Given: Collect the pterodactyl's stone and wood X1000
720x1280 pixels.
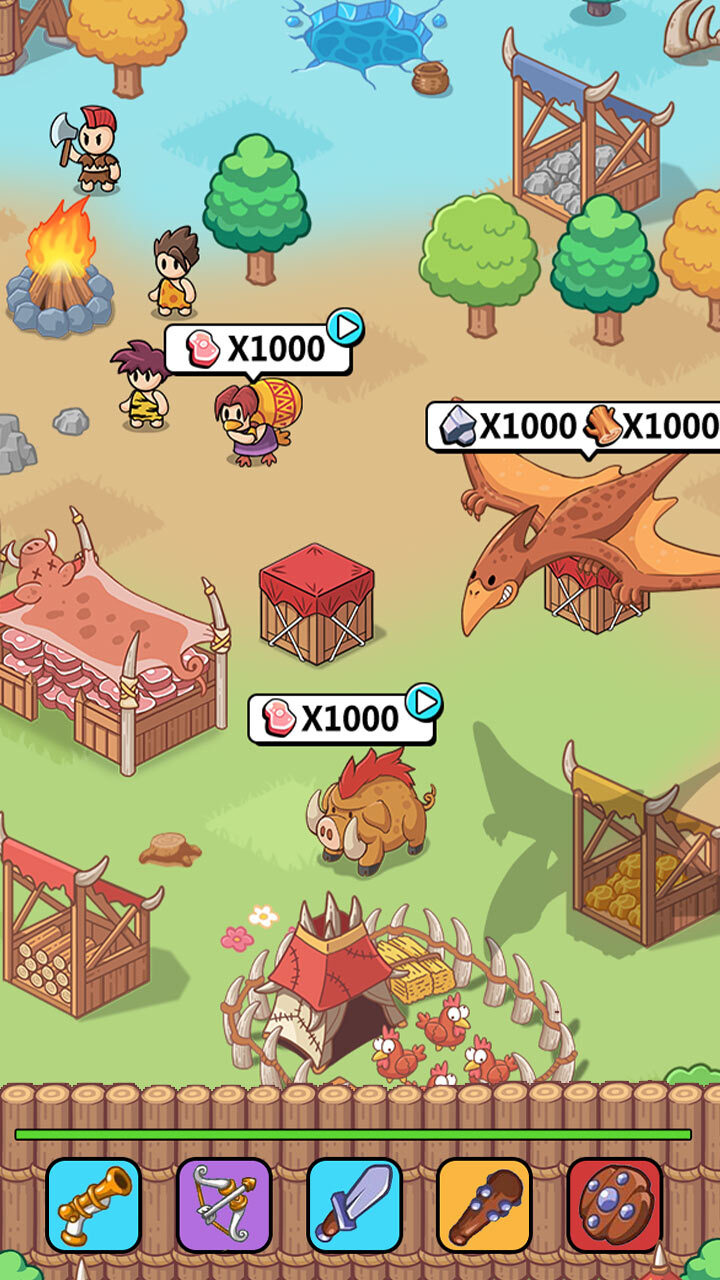Looking at the screenshot, I should point(575,427).
